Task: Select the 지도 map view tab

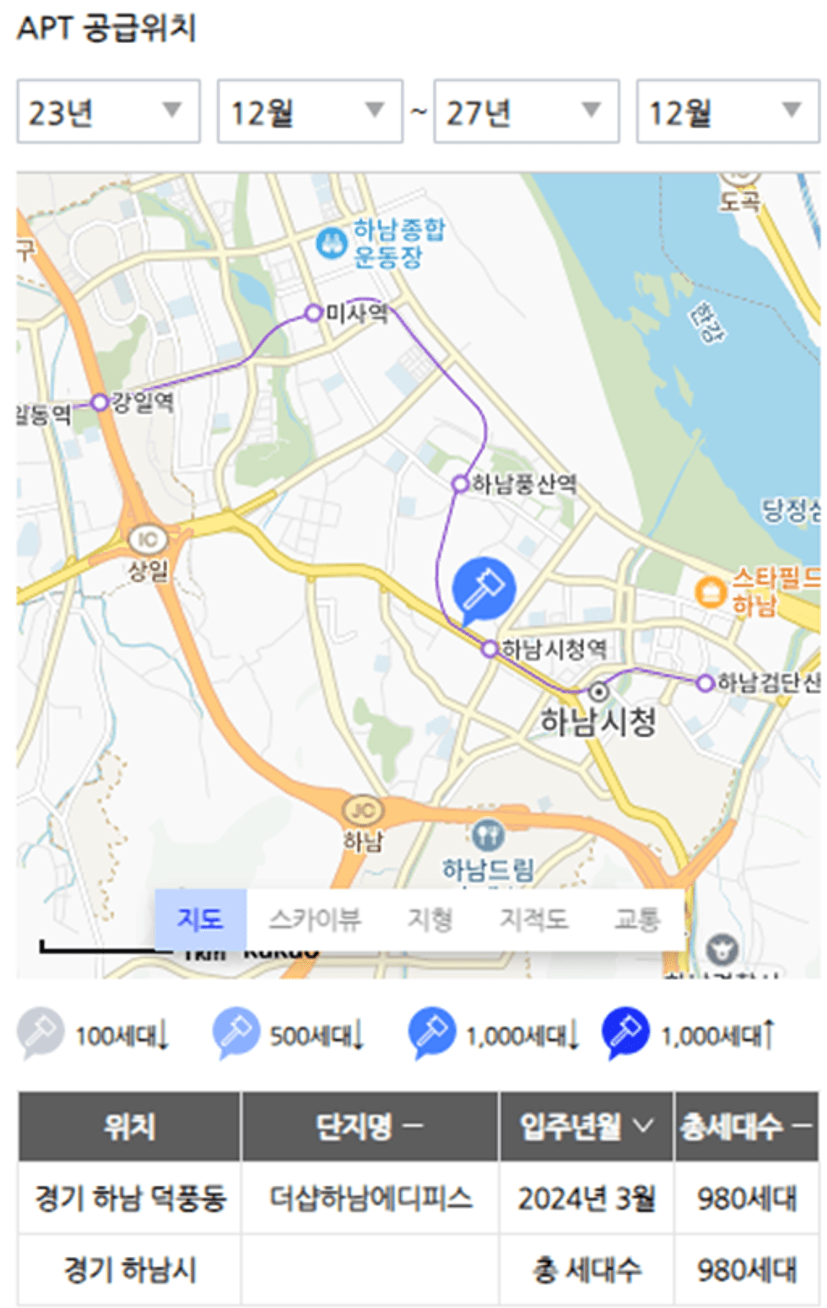Action: pos(199,920)
